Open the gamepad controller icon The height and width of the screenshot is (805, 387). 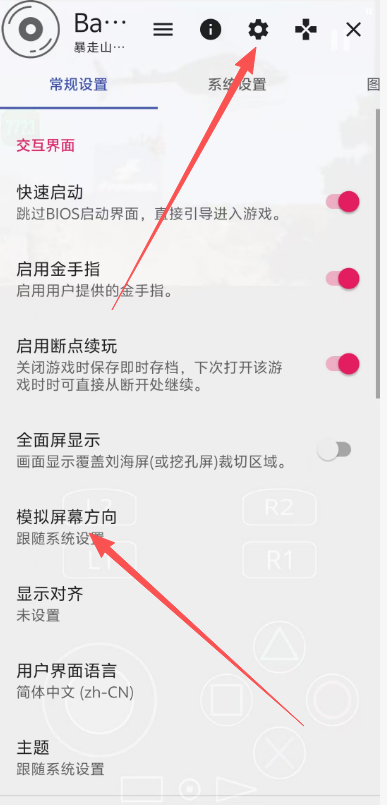point(305,30)
